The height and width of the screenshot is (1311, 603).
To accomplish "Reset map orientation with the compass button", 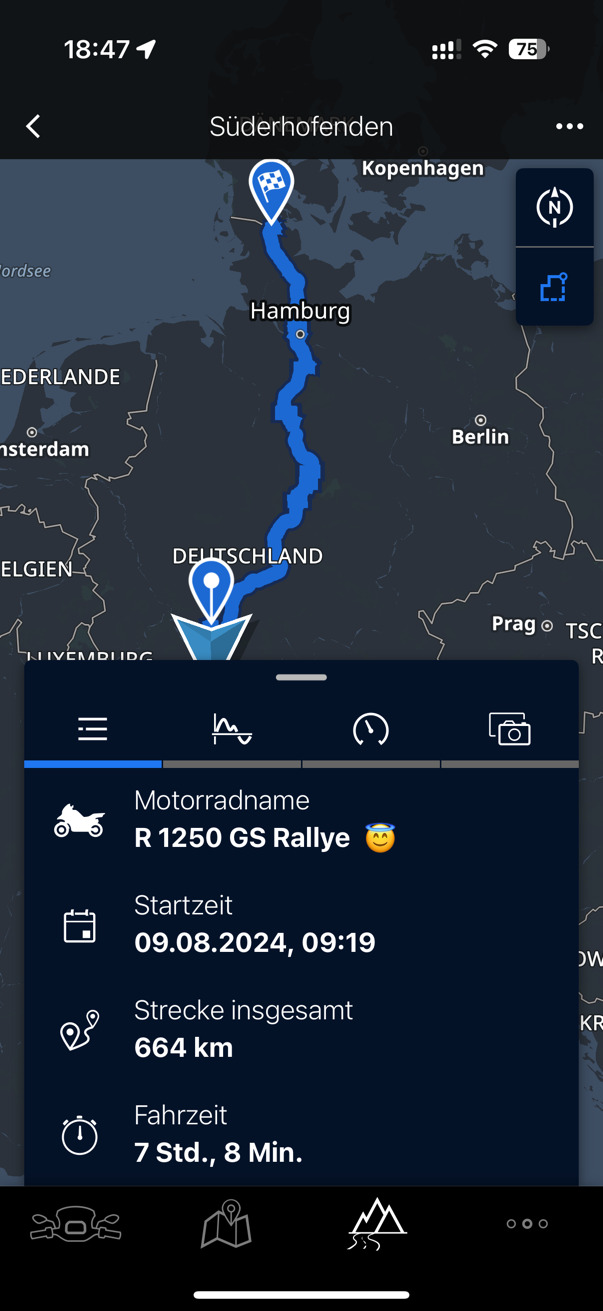I will coord(554,208).
